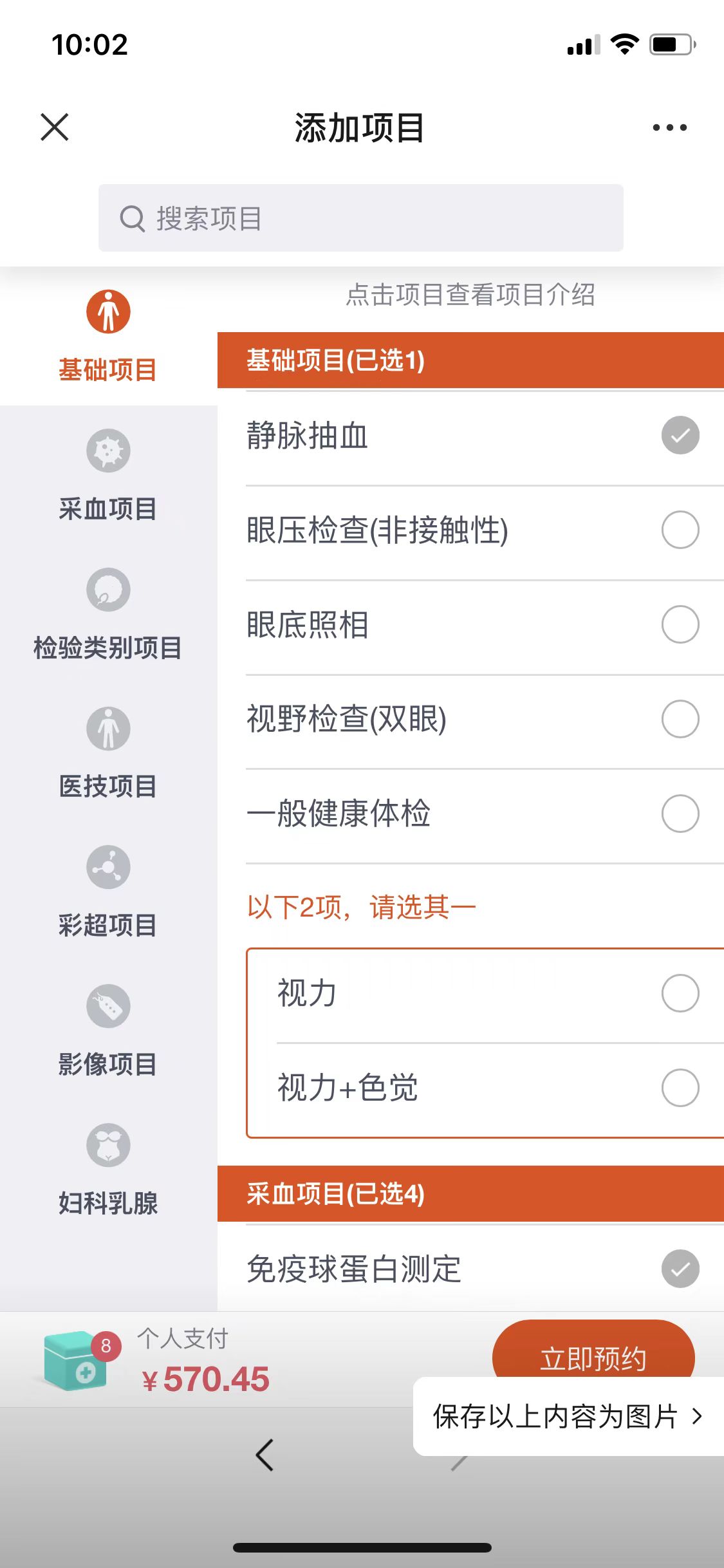This screenshot has width=724, height=1568.
Task: Select 眼底照相 item
Action: point(680,624)
